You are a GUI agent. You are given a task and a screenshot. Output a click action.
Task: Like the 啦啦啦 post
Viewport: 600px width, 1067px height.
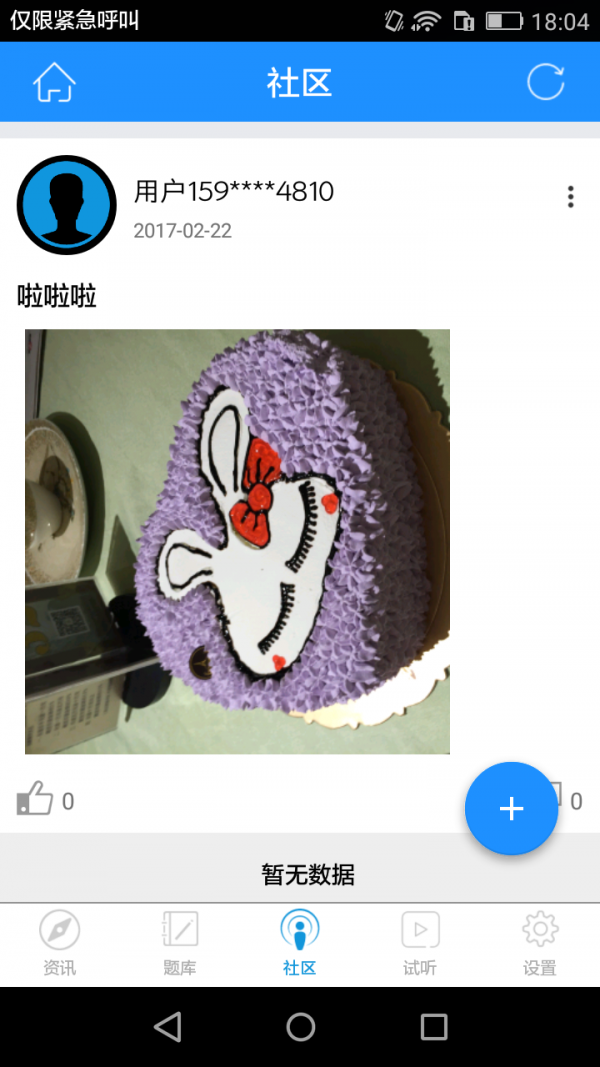[x=35, y=799]
